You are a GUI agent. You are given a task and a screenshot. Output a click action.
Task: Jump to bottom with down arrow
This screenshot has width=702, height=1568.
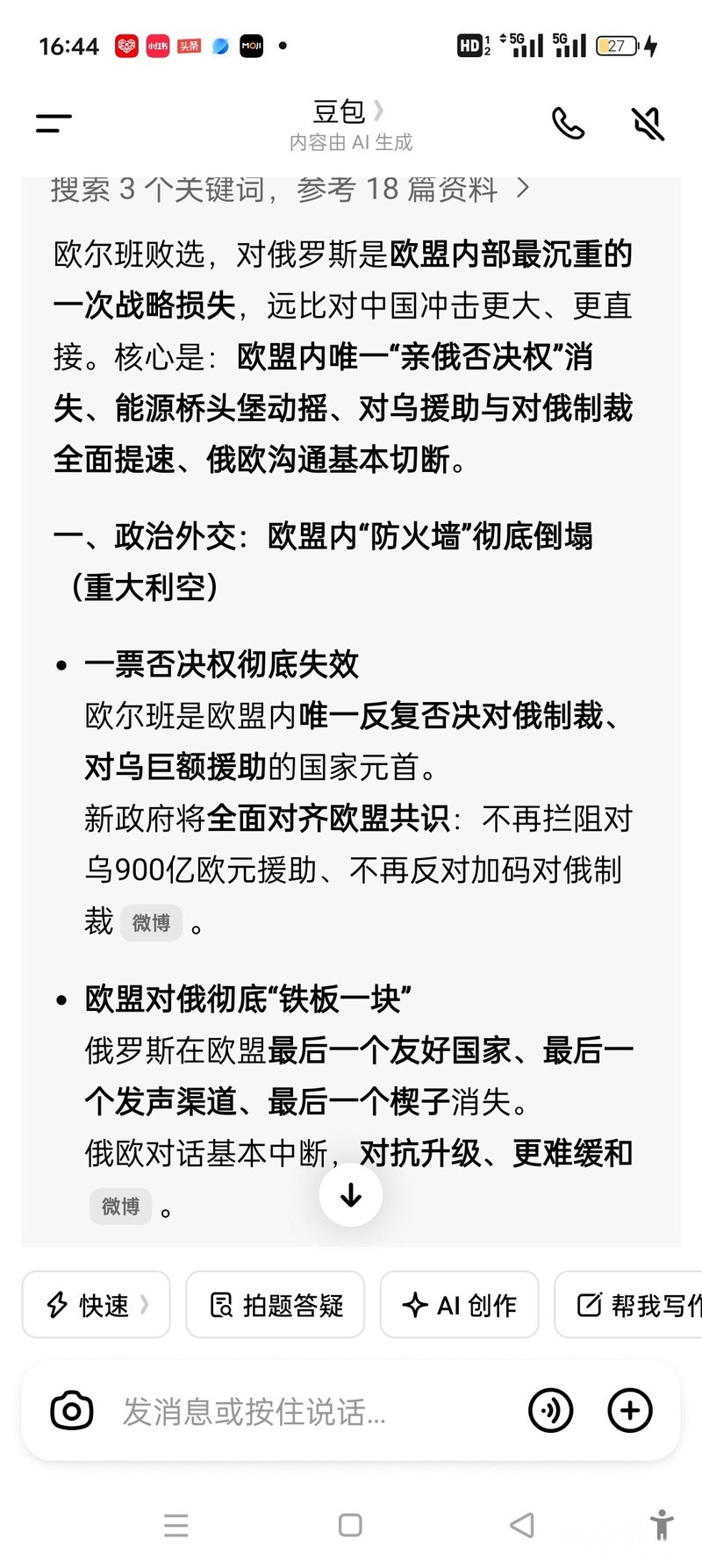351,1195
